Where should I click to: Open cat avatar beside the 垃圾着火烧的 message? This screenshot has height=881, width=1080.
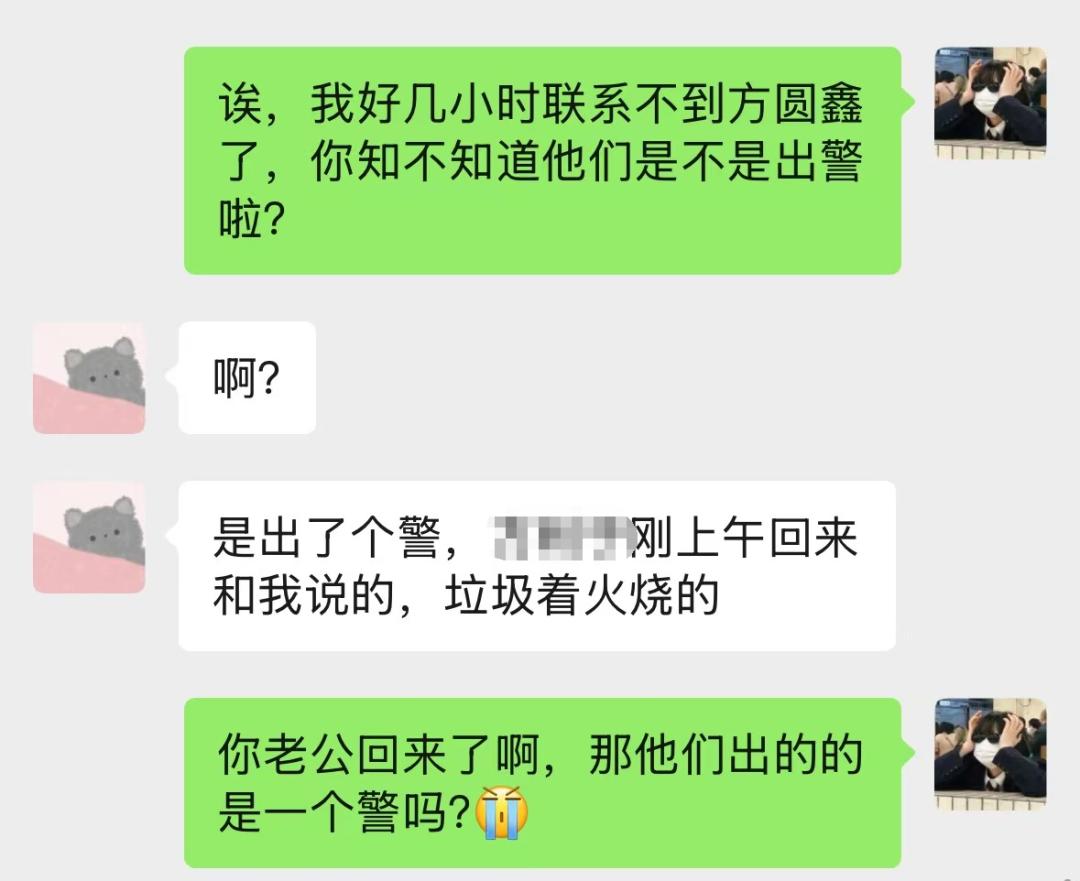coord(89,537)
